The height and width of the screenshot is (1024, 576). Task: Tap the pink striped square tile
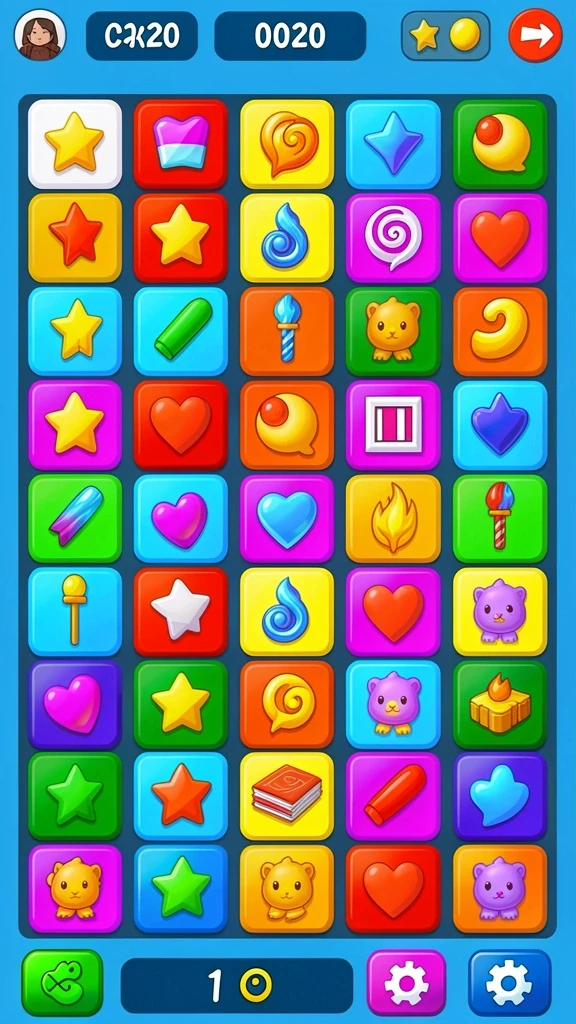pyautogui.click(x=393, y=424)
